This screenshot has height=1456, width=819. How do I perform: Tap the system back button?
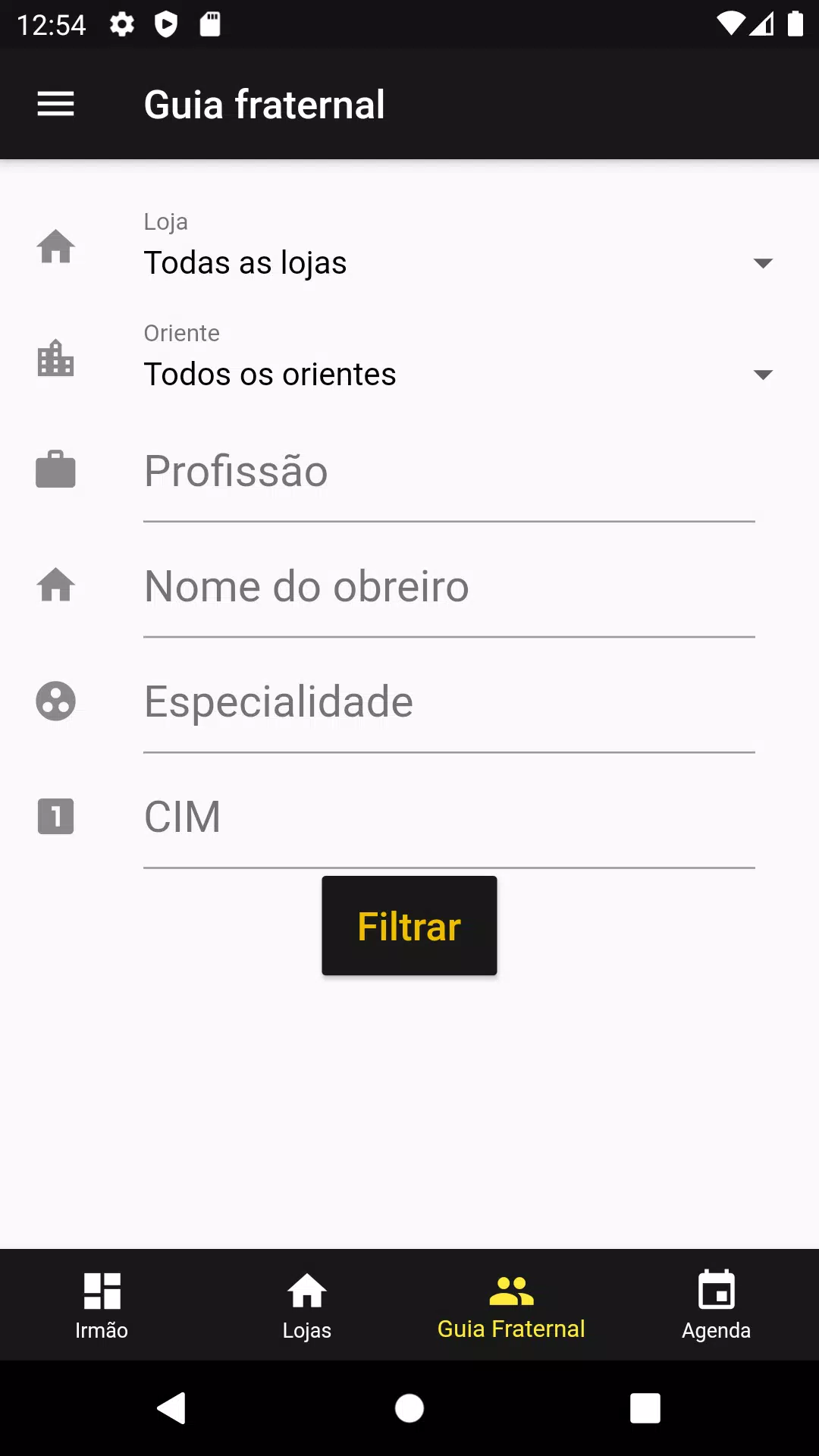pyautogui.click(x=172, y=1408)
